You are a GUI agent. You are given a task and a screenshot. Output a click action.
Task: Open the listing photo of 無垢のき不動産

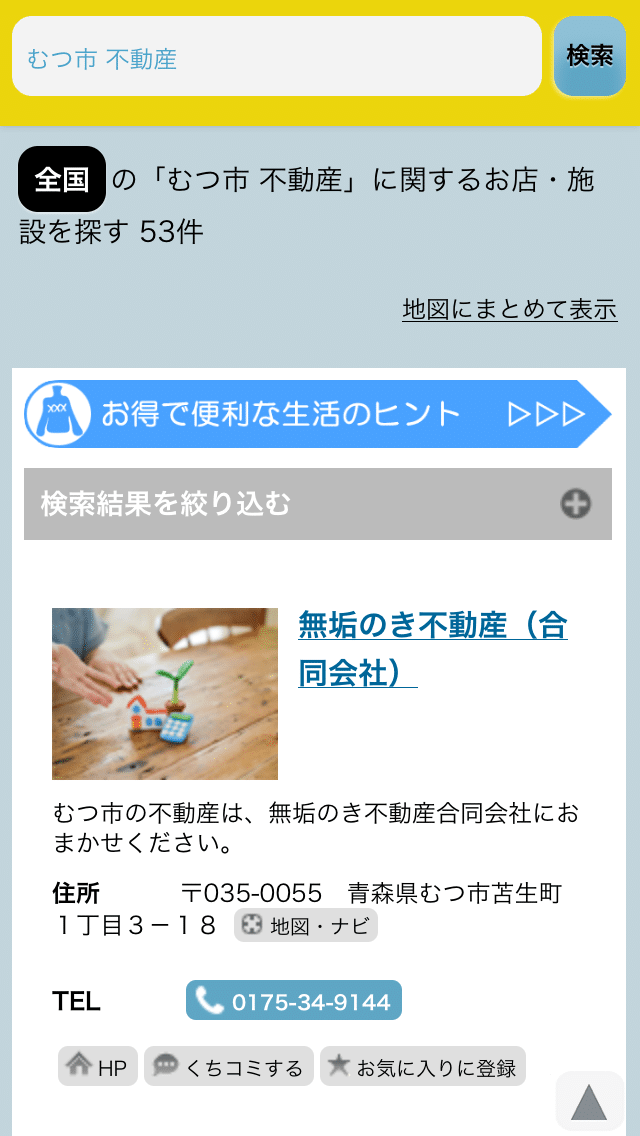[165, 693]
